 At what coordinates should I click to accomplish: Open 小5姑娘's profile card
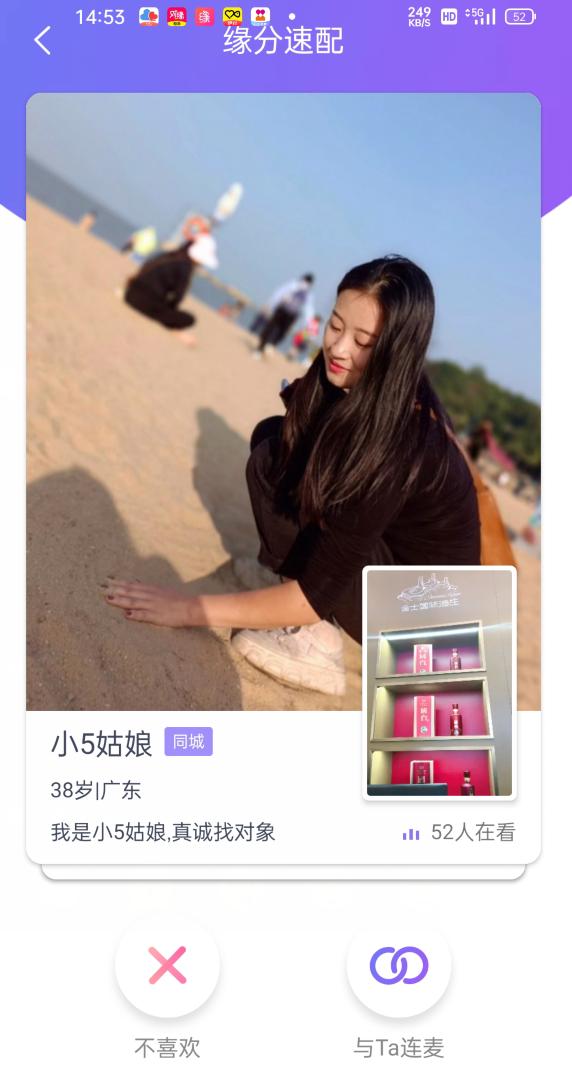(283, 478)
